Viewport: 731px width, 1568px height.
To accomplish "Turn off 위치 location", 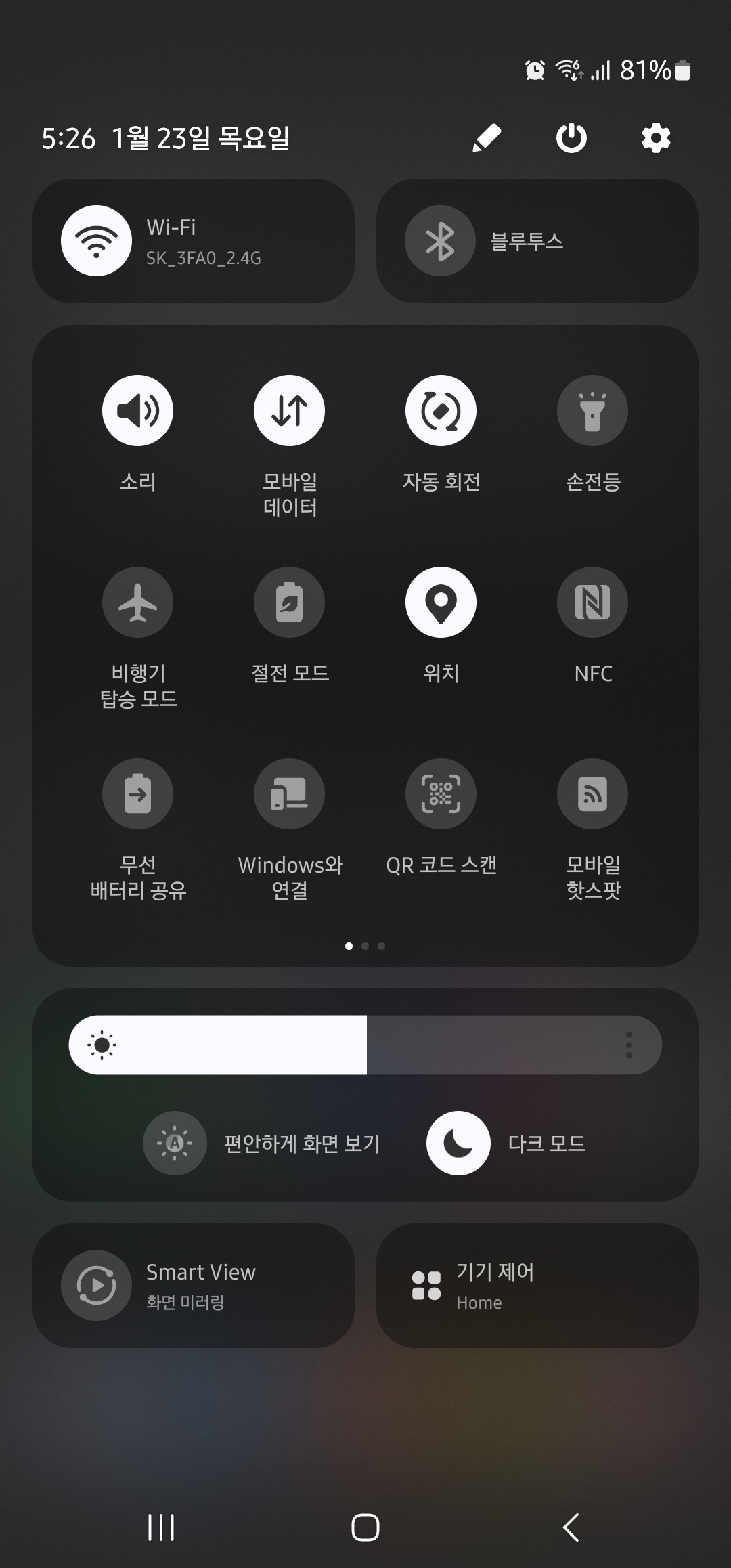I will (441, 602).
